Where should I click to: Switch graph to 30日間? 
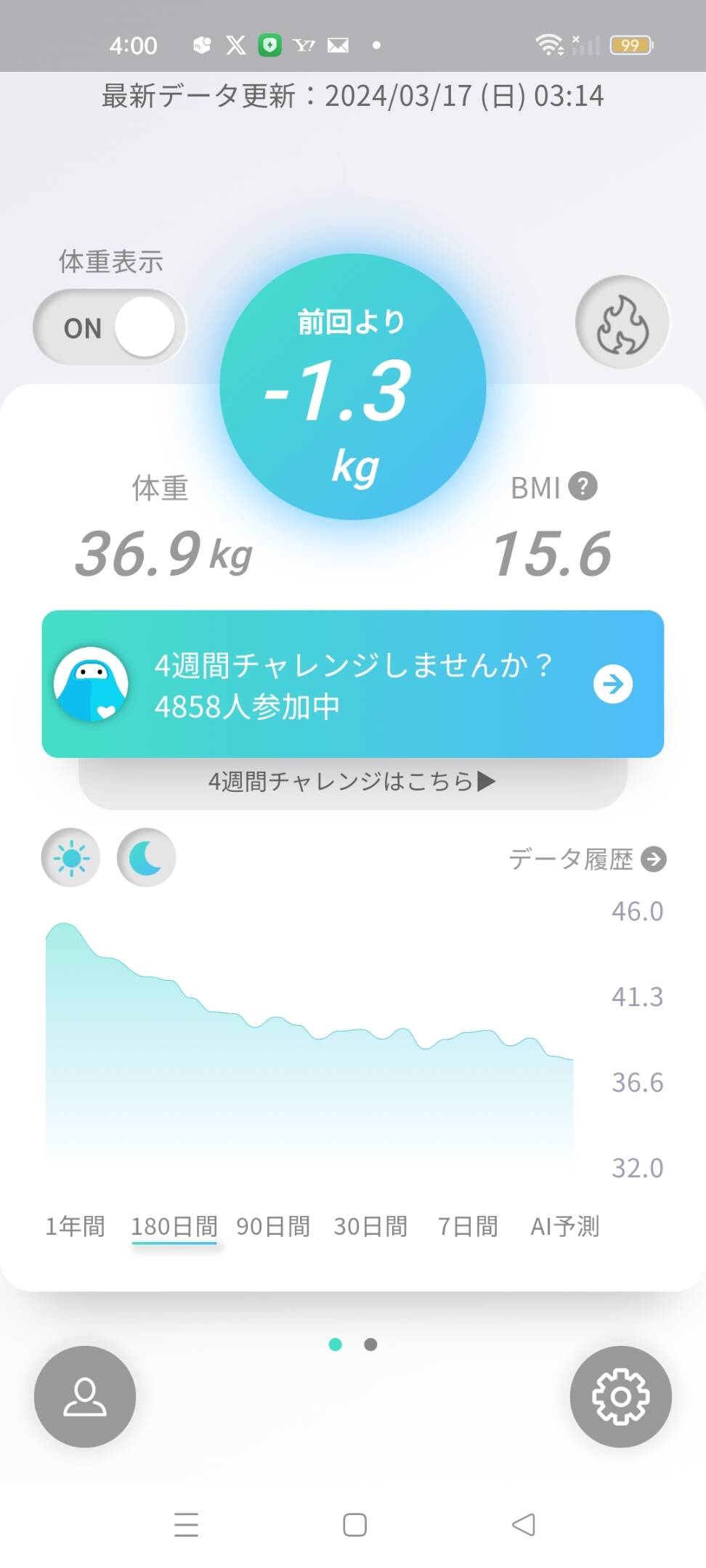(x=370, y=1226)
